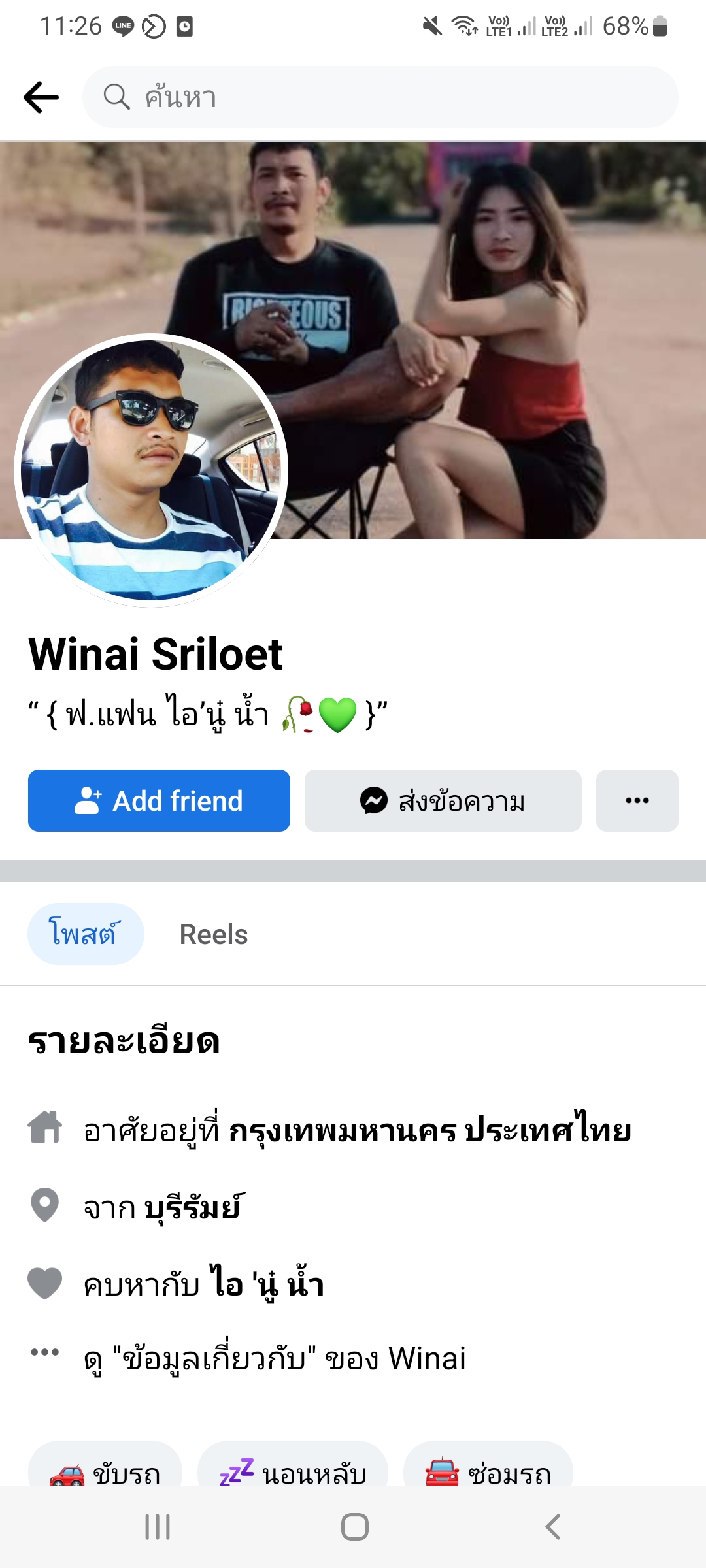The image size is (706, 1568).
Task: Send a message via ส่งข้อความ
Action: pyautogui.click(x=443, y=800)
